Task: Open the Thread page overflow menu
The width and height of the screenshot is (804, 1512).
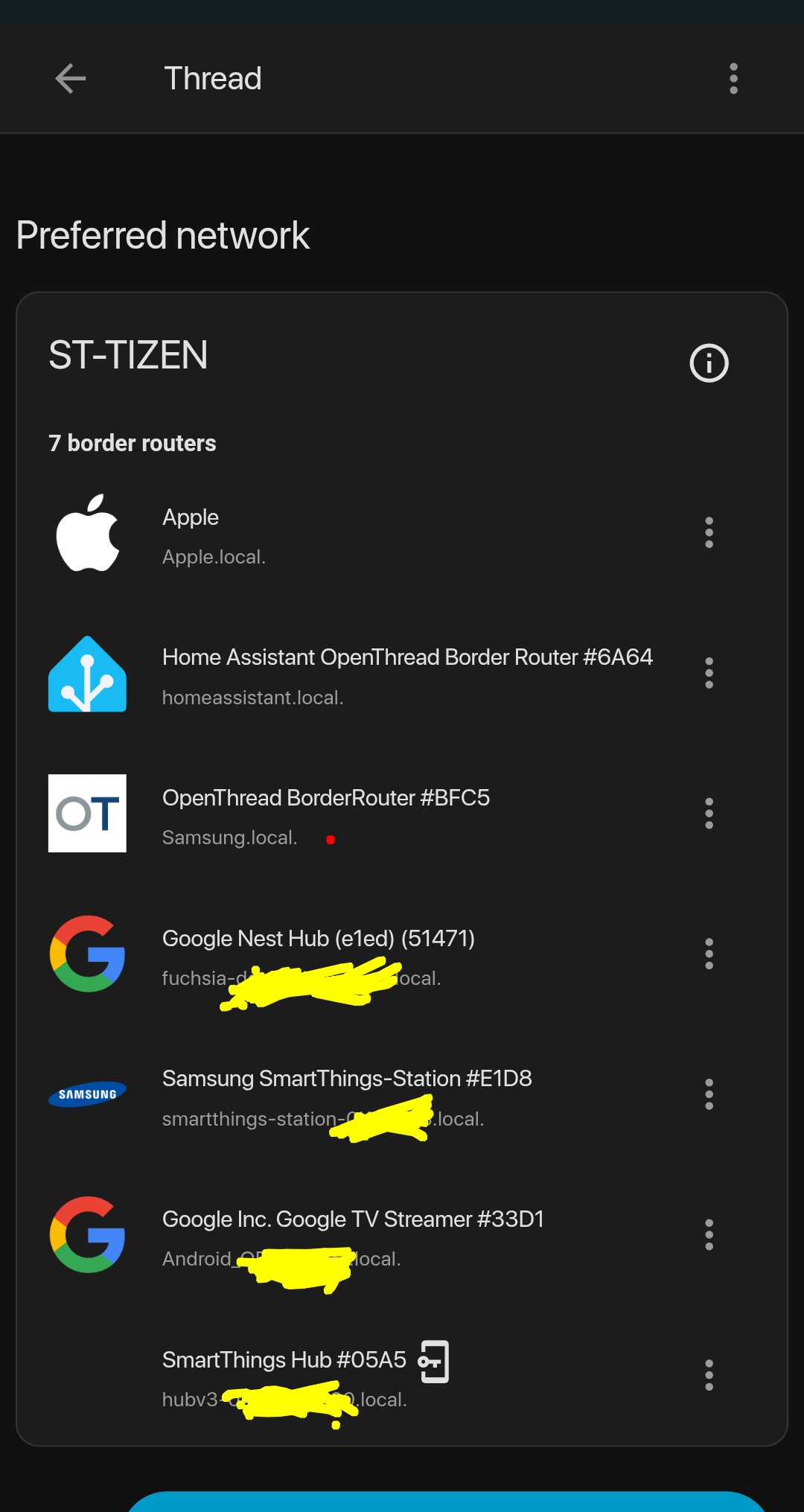Action: 733,78
